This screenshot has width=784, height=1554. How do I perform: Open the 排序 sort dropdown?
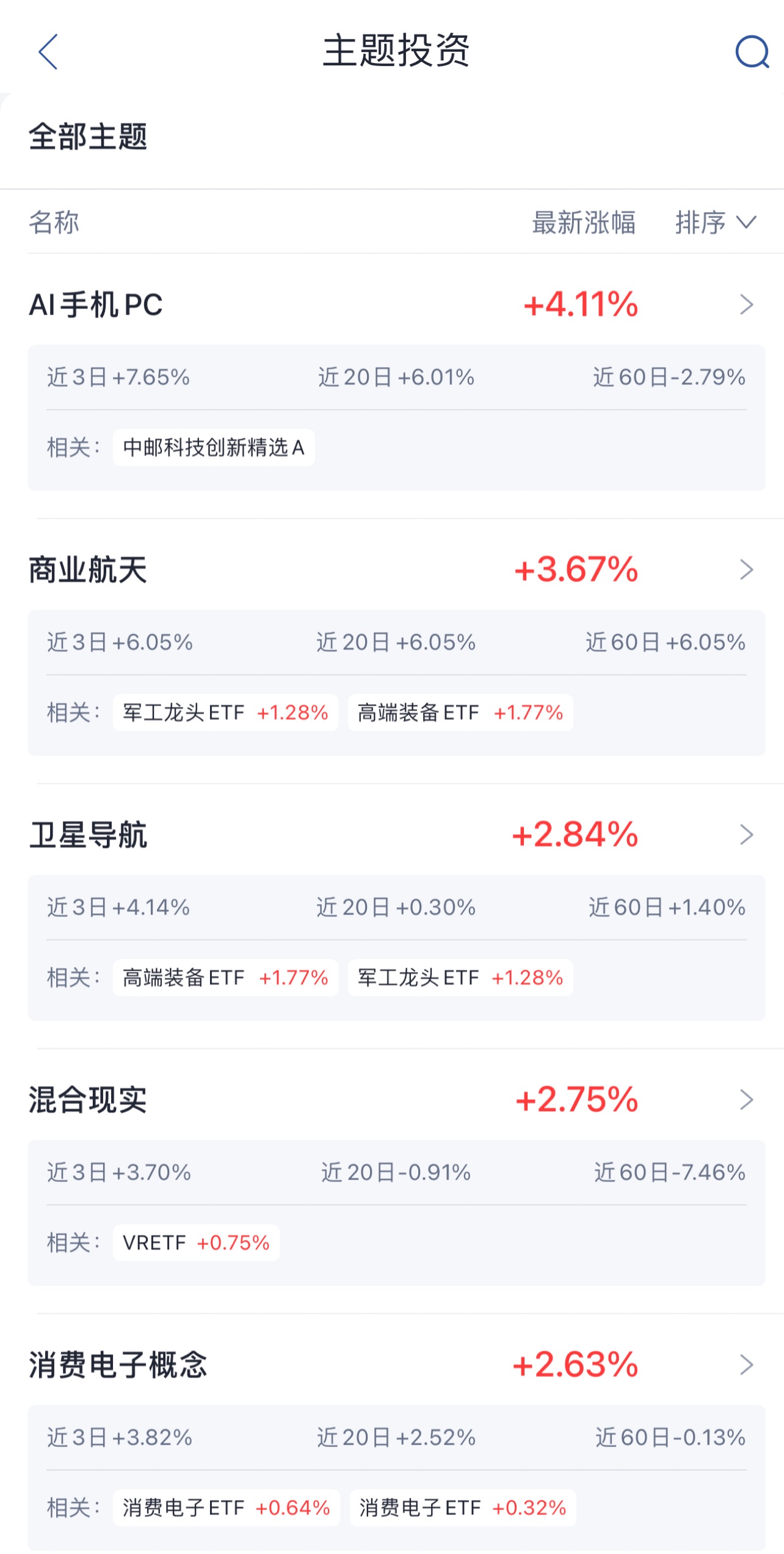coord(716,222)
